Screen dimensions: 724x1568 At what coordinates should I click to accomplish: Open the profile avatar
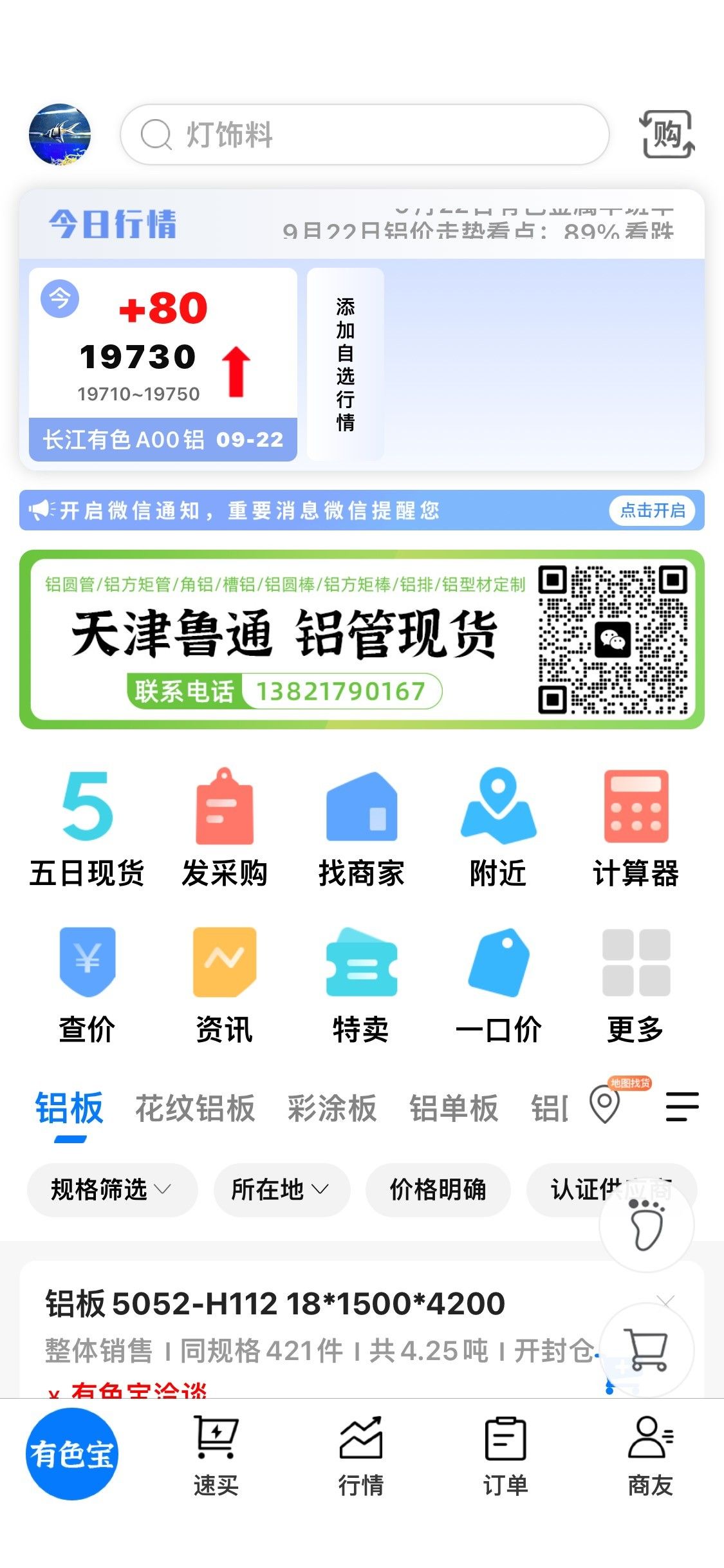[60, 135]
